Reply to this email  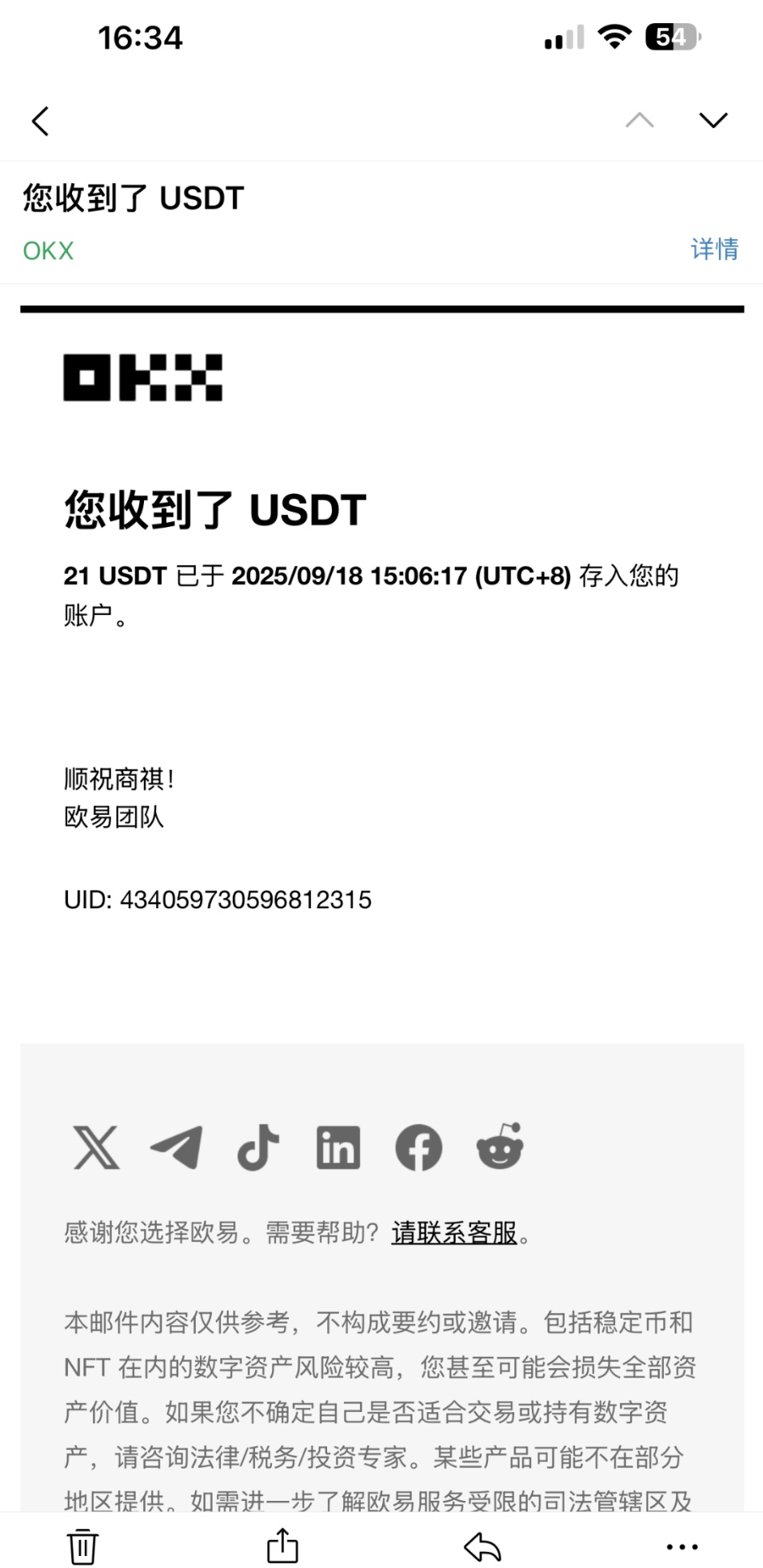click(x=482, y=1546)
